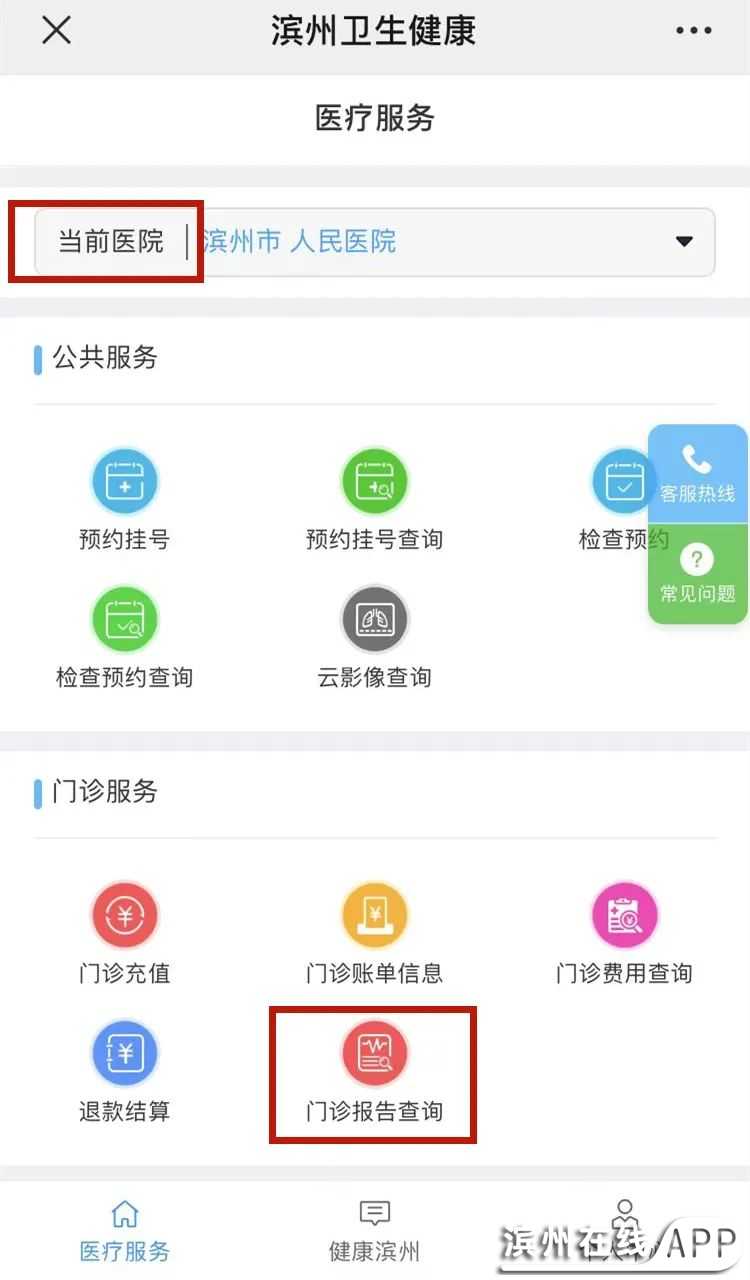Close the 滨州卫生健康 page
750x1280 pixels.
click(56, 31)
